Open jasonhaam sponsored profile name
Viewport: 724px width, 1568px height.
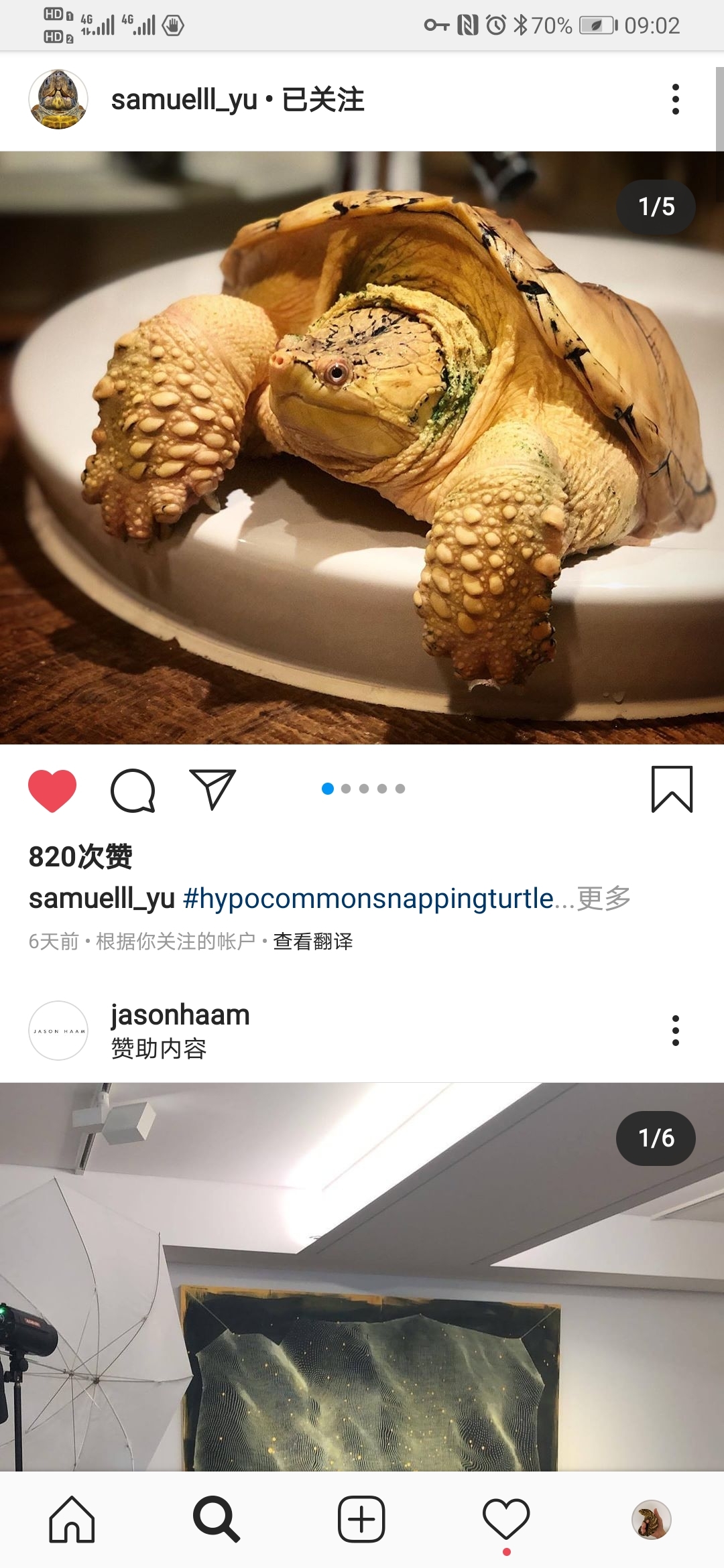click(x=180, y=1015)
